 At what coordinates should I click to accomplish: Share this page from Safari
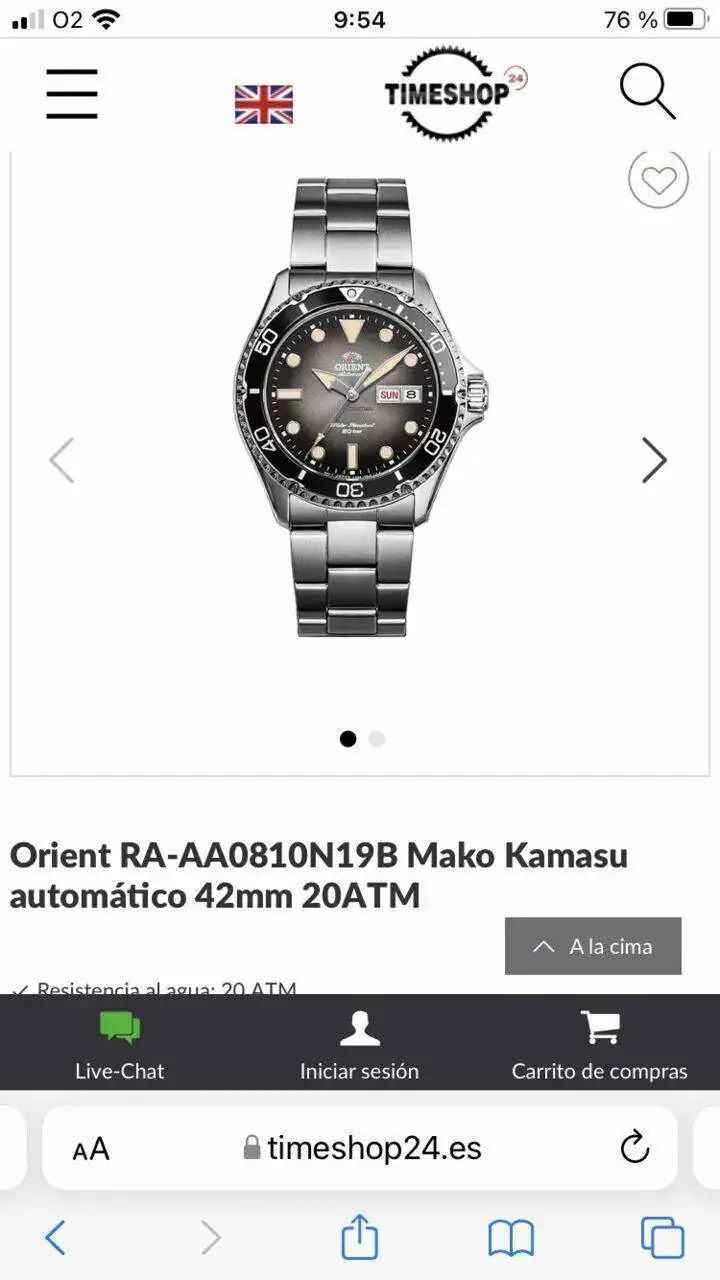click(359, 1238)
